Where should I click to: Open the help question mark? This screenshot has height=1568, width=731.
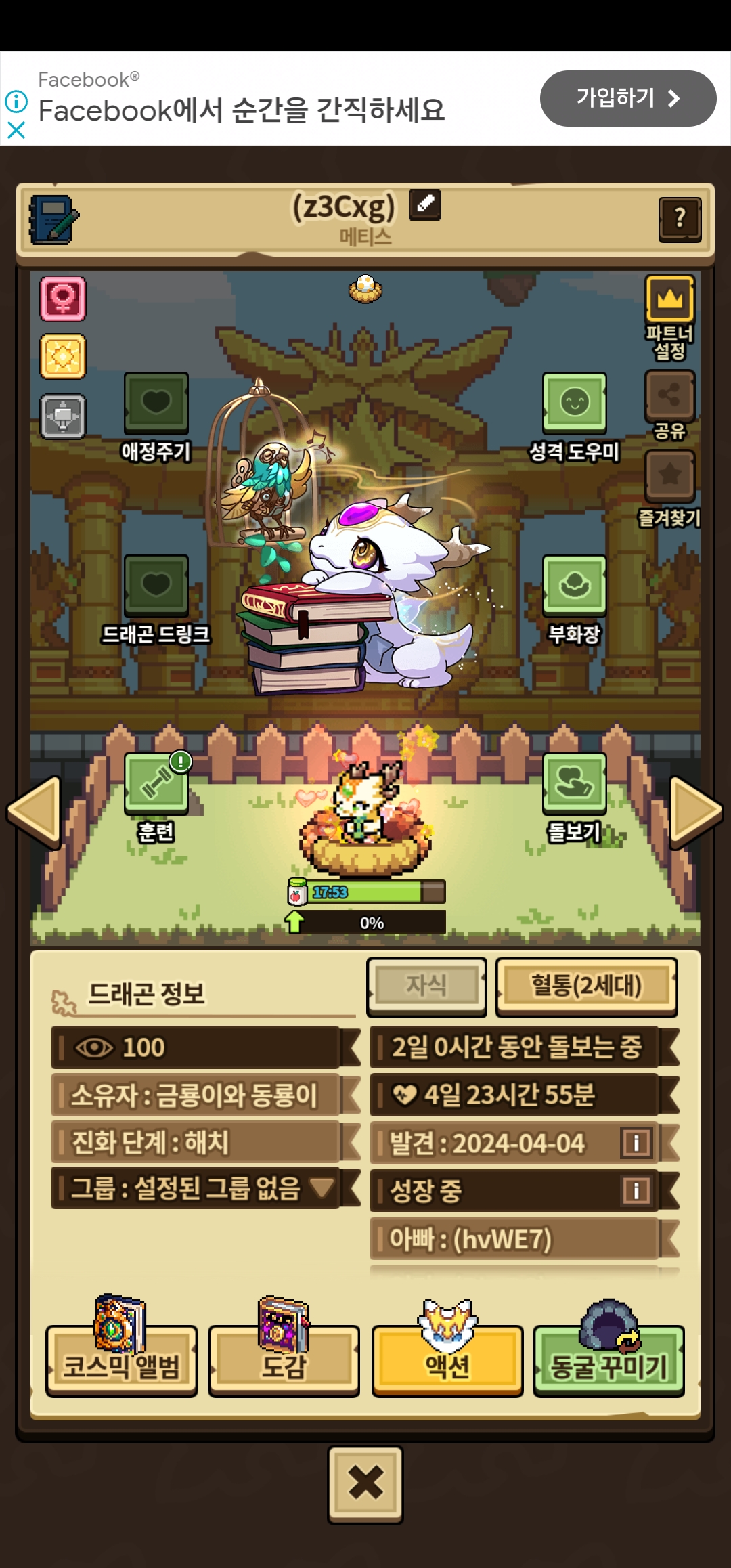pyautogui.click(x=680, y=219)
